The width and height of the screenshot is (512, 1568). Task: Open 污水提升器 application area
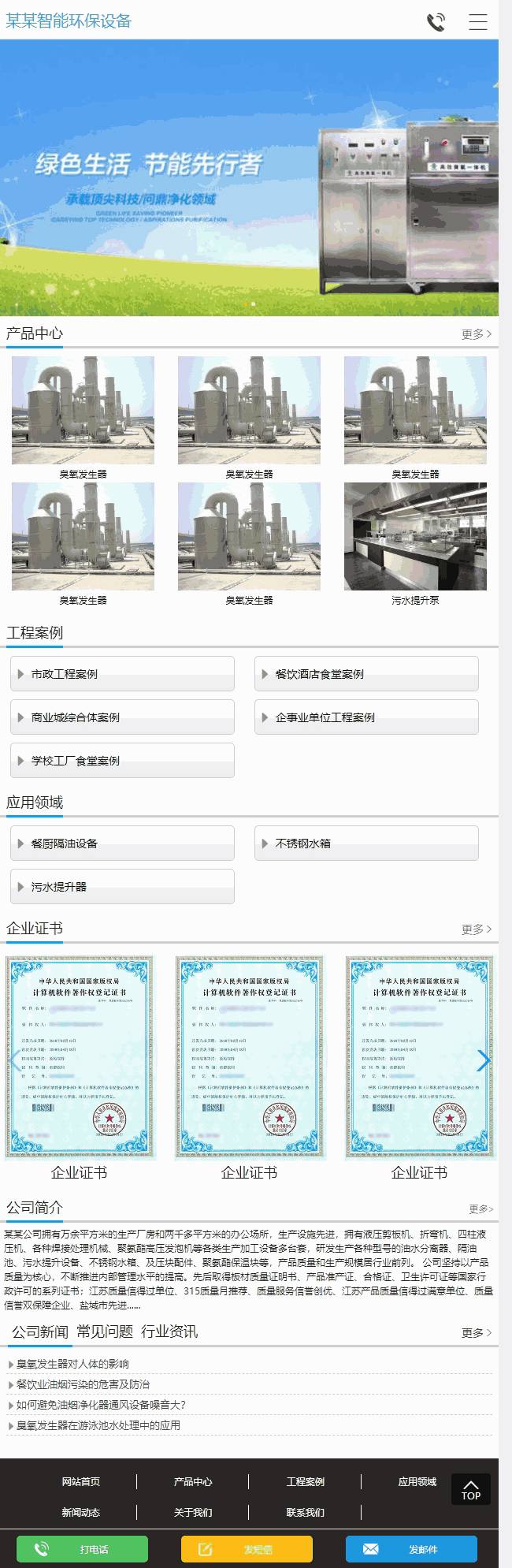click(122, 887)
